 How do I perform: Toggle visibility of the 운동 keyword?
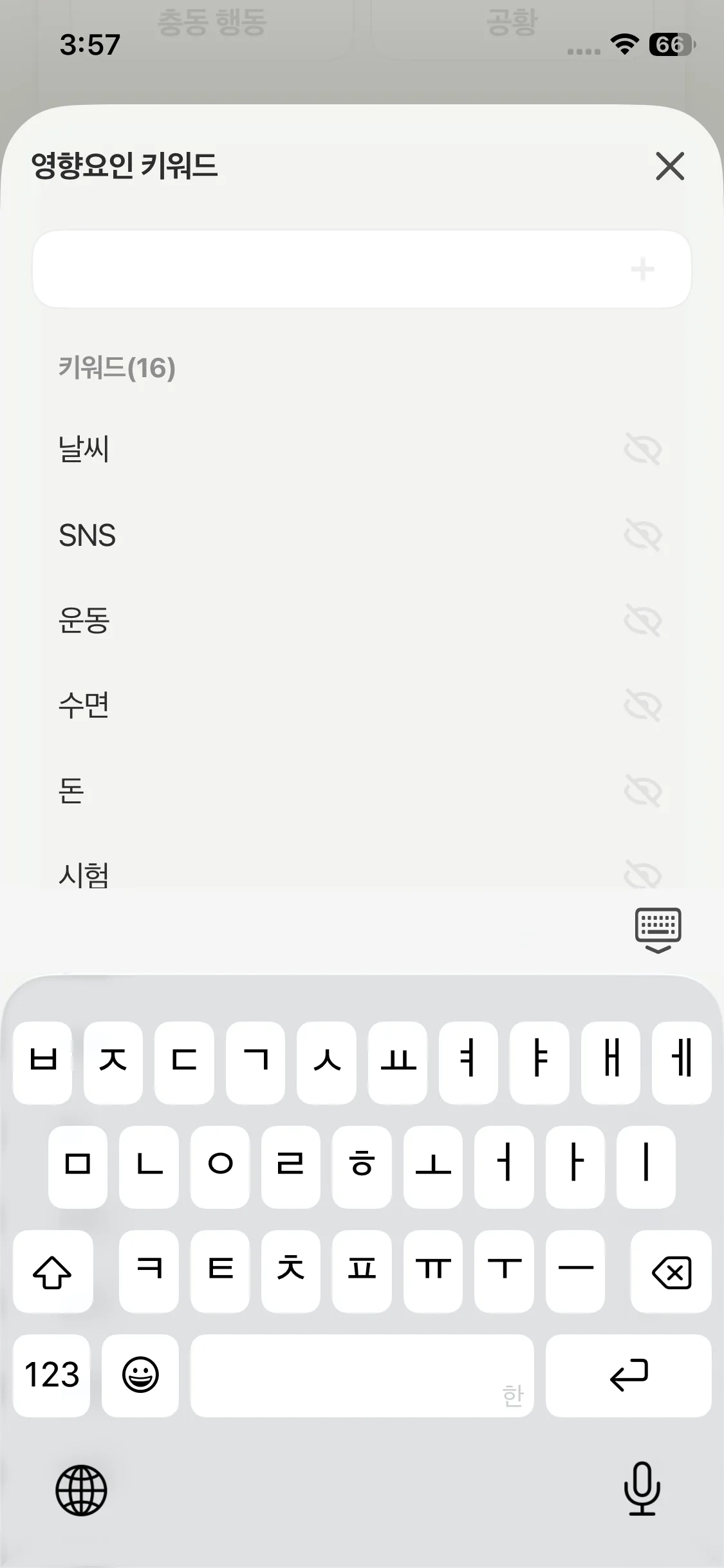pyautogui.click(x=644, y=621)
